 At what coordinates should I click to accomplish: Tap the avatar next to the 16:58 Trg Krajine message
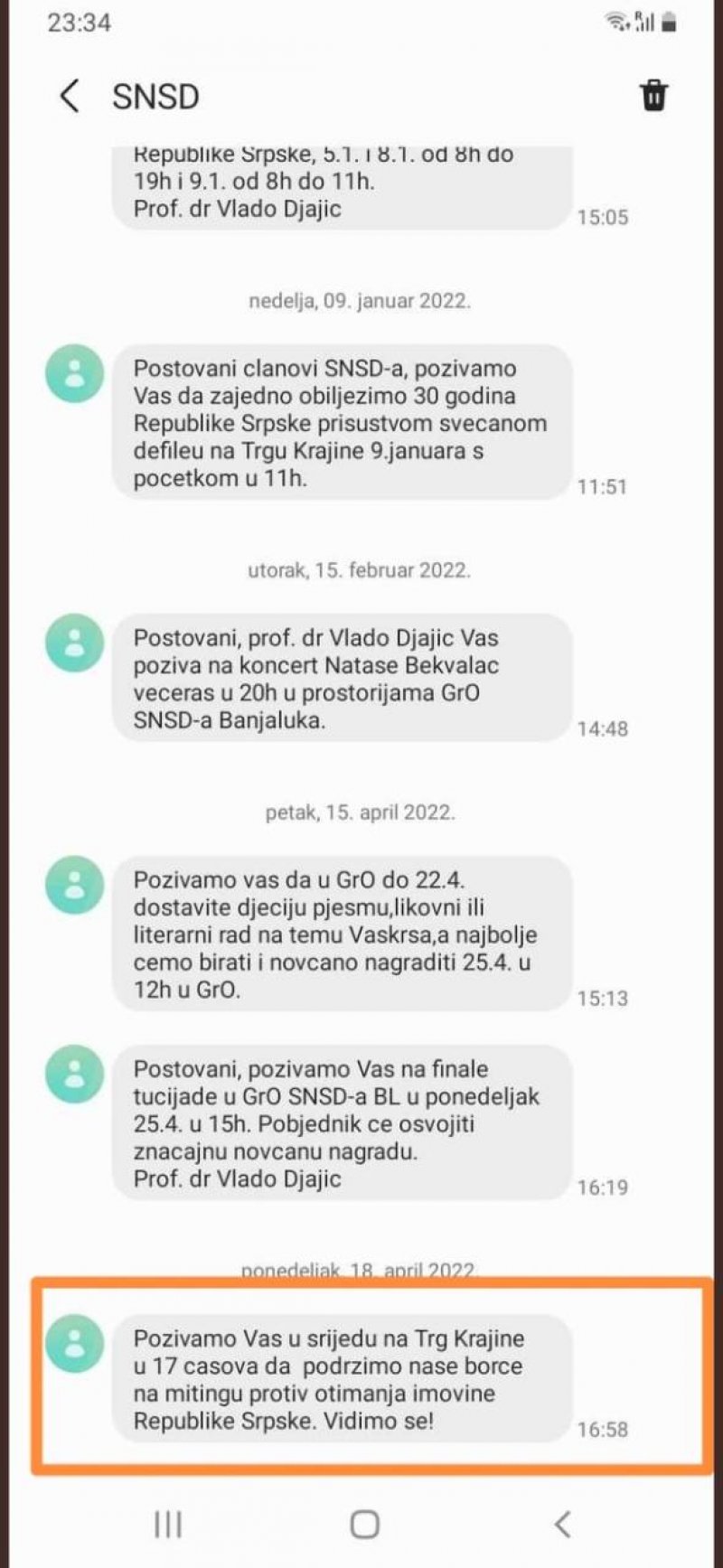(75, 1343)
